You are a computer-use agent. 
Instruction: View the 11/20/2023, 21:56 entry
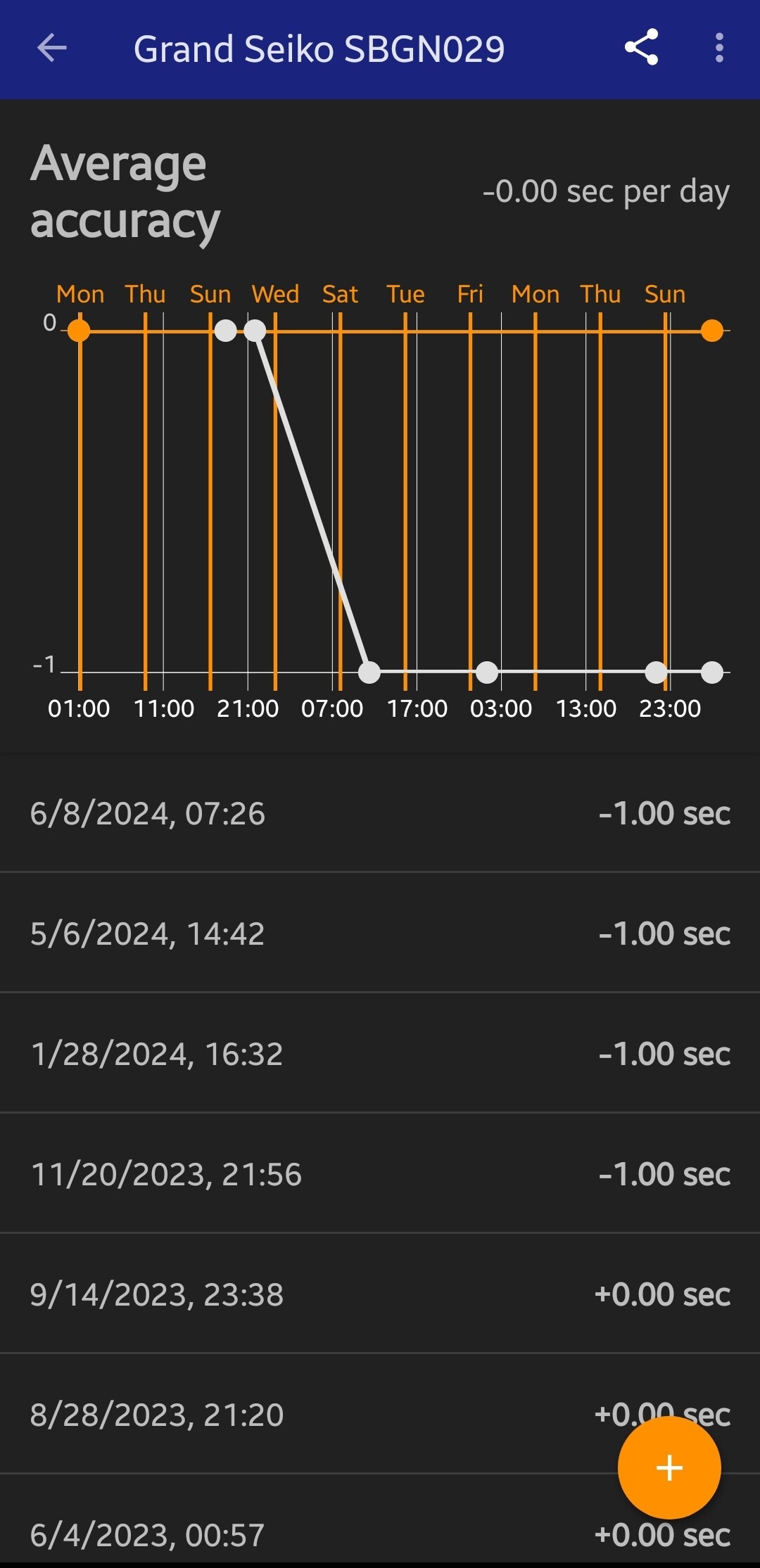point(380,1173)
